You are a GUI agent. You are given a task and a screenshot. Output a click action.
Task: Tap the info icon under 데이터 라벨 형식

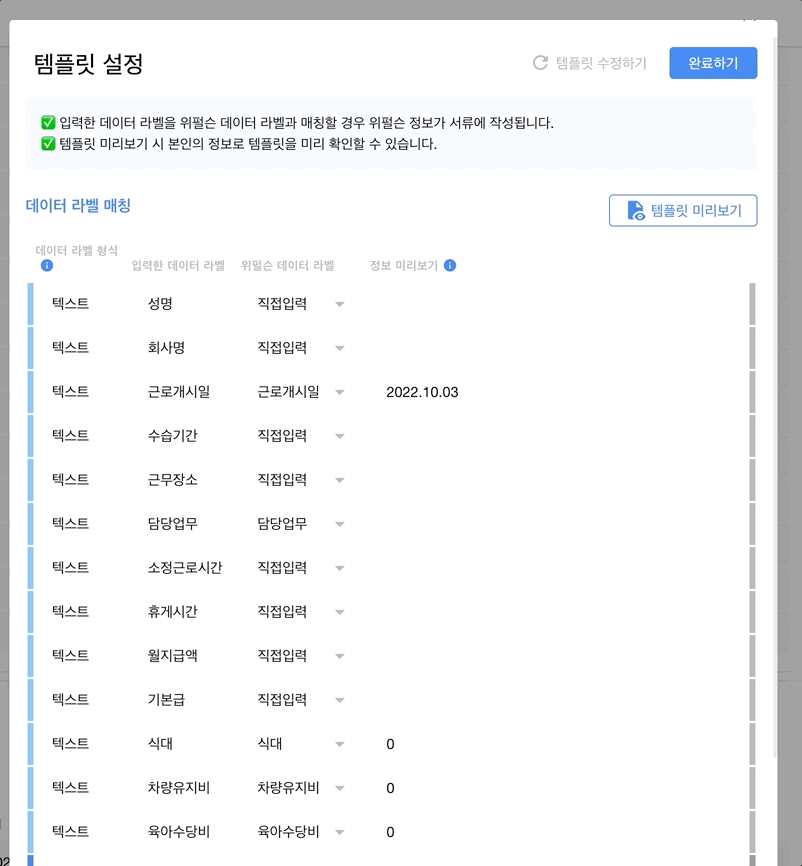click(x=47, y=266)
